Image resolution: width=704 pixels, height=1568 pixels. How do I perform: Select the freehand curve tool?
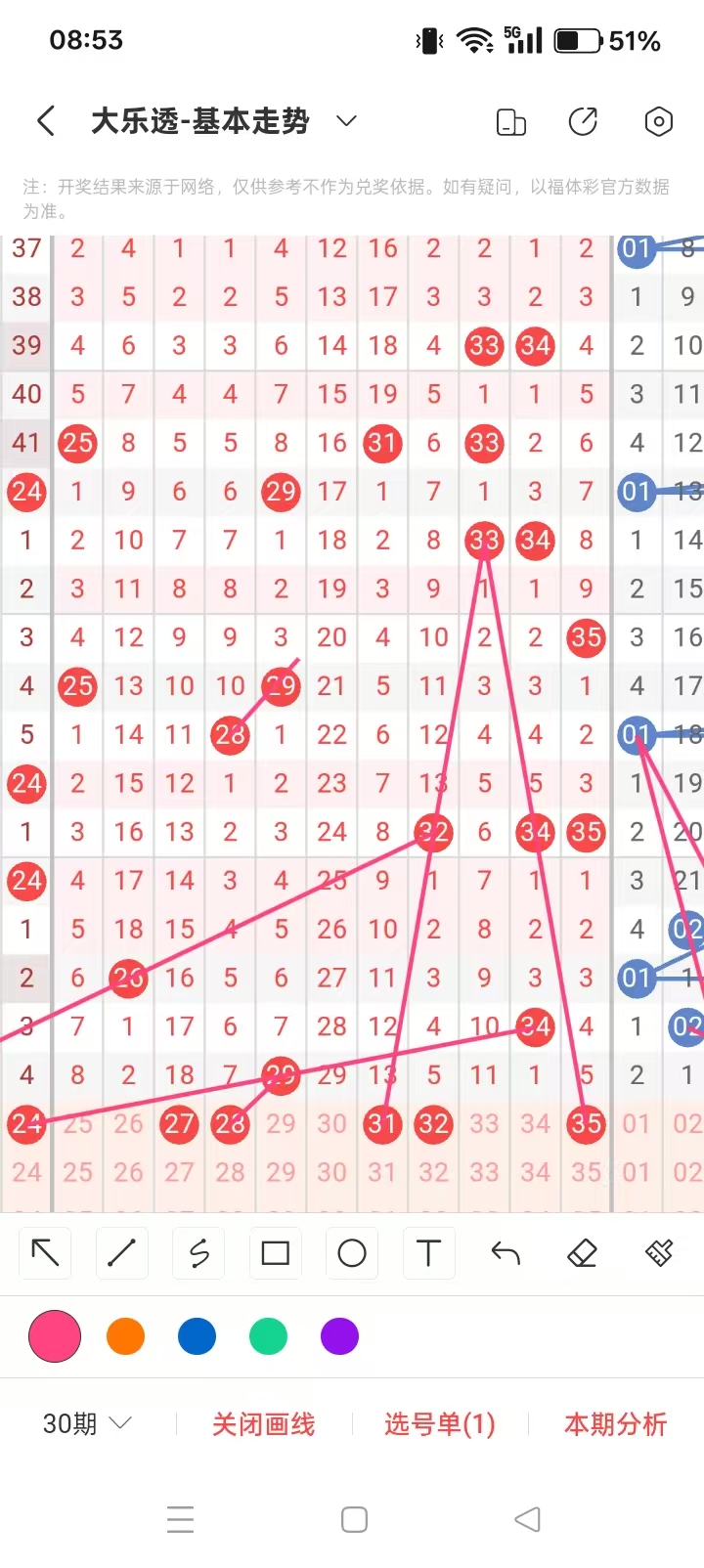pyautogui.click(x=198, y=1252)
